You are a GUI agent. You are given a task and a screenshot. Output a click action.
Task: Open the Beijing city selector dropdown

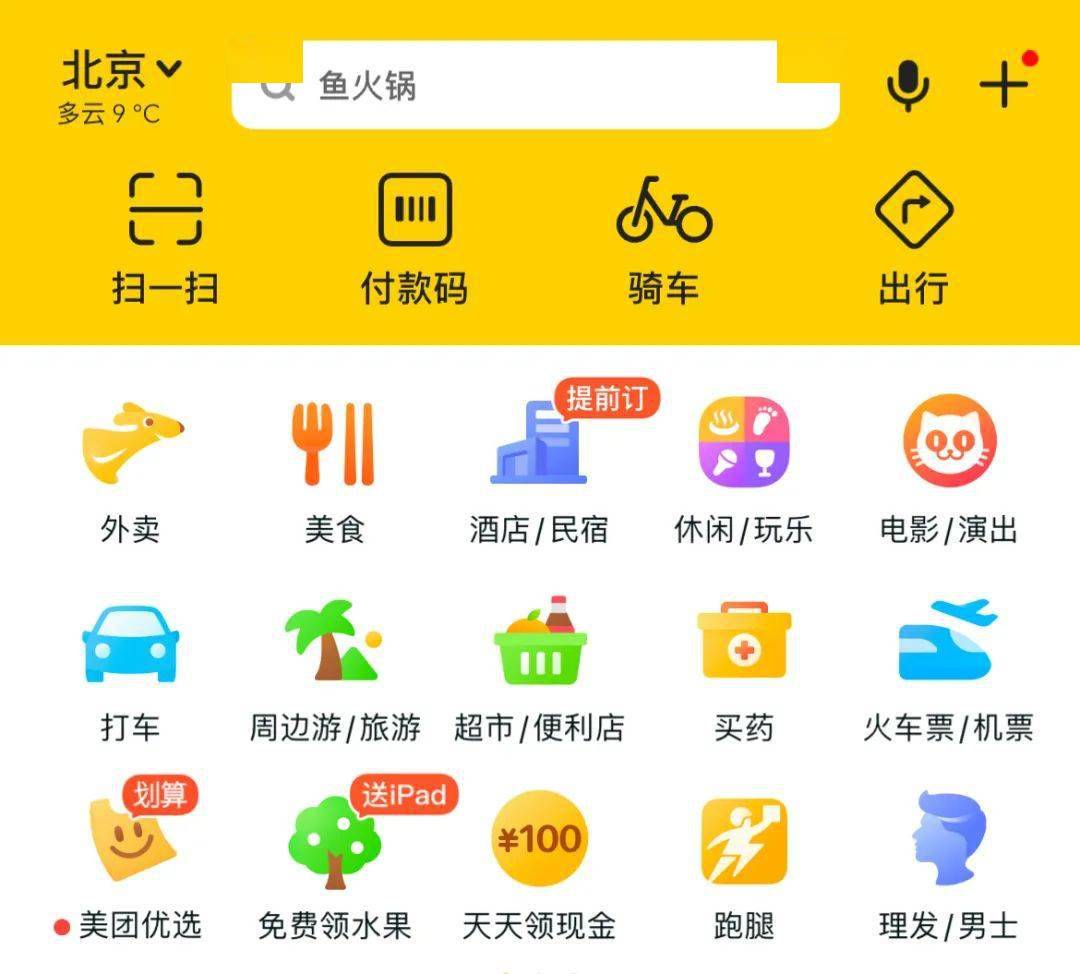coord(122,70)
